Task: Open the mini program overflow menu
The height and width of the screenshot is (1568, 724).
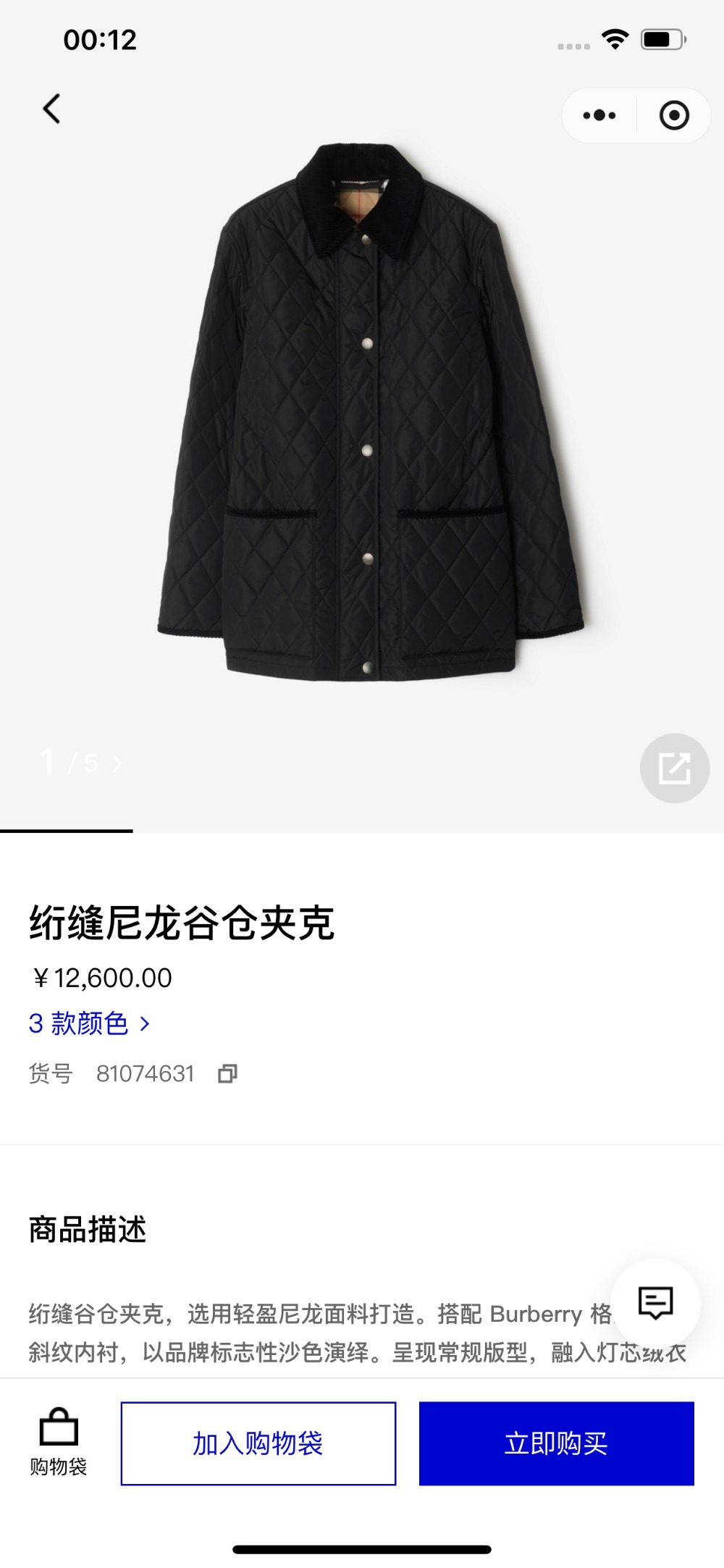Action: 599,115
